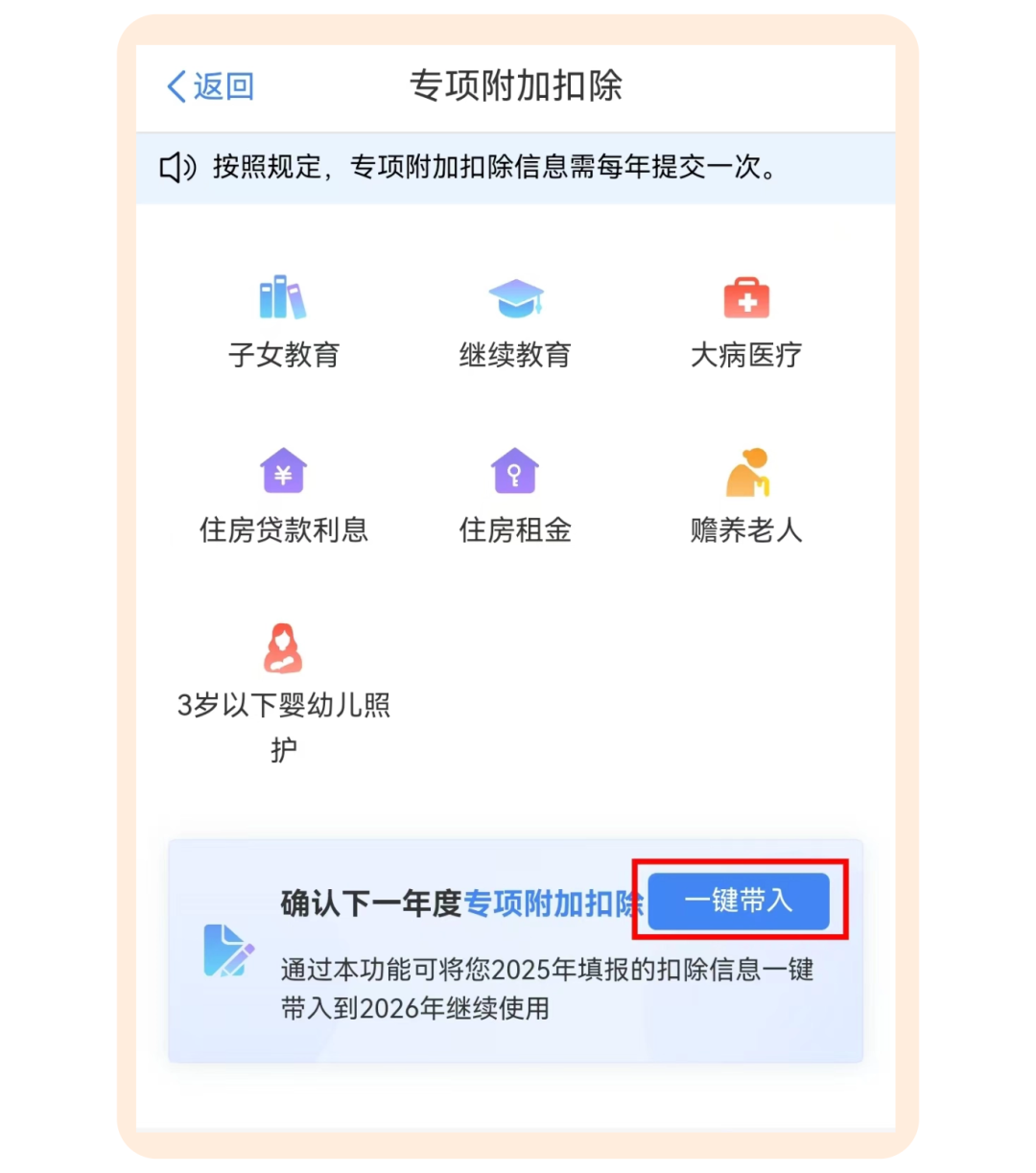Open 赡养老人 deduction
The image size is (1036, 1173).
coord(745,496)
